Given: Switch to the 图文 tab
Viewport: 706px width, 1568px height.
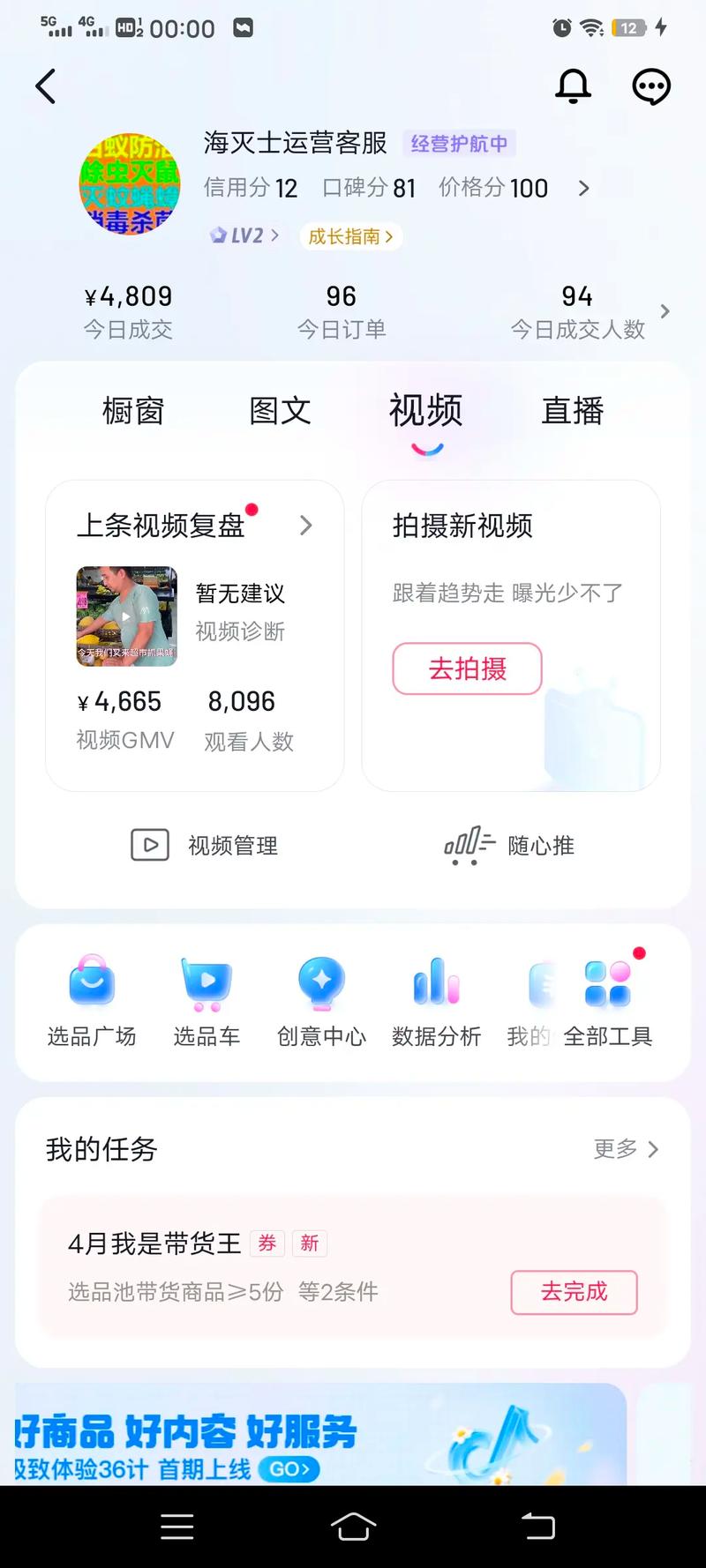Looking at the screenshot, I should (x=280, y=411).
